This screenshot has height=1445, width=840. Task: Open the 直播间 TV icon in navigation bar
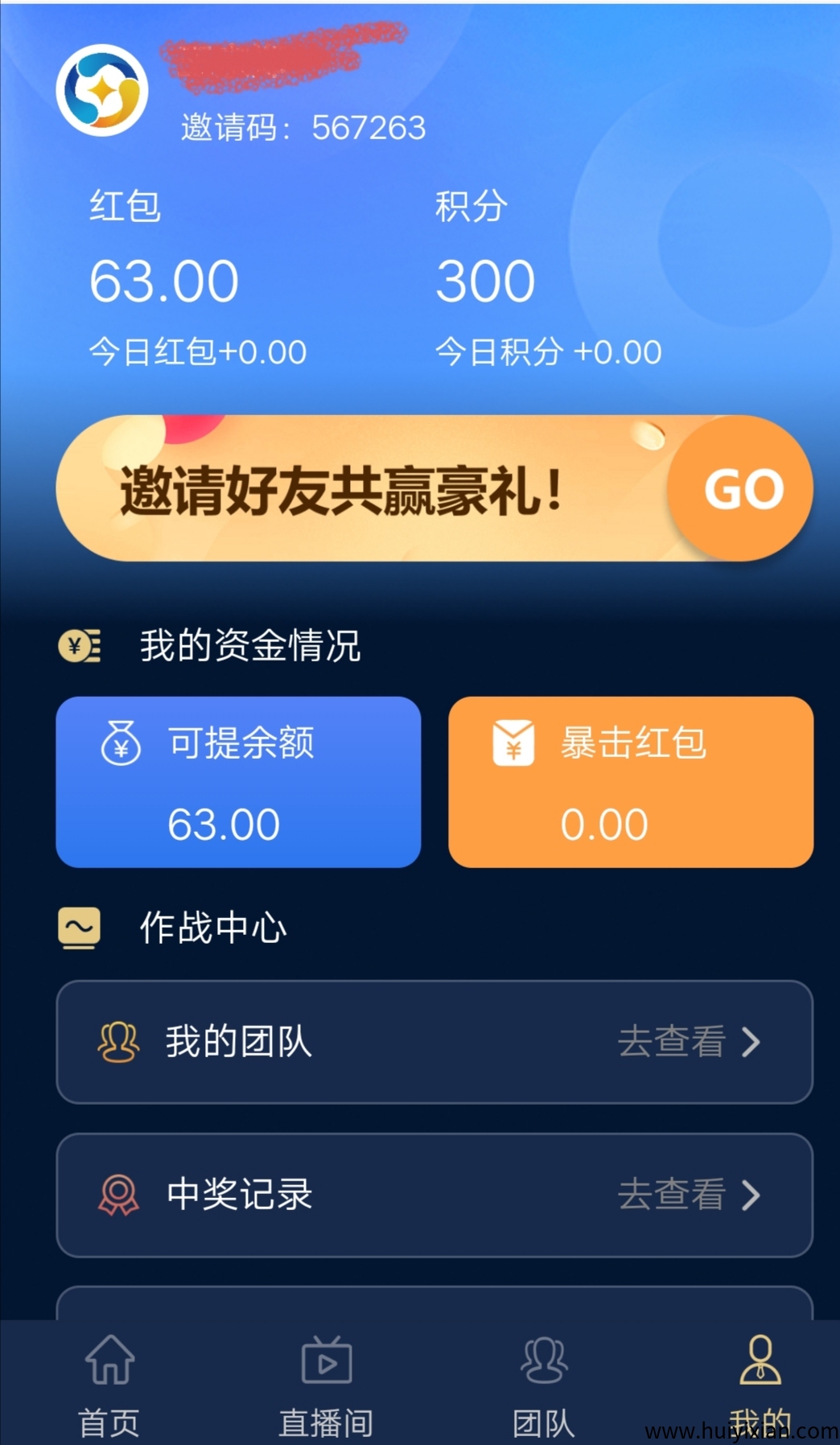click(x=325, y=1358)
